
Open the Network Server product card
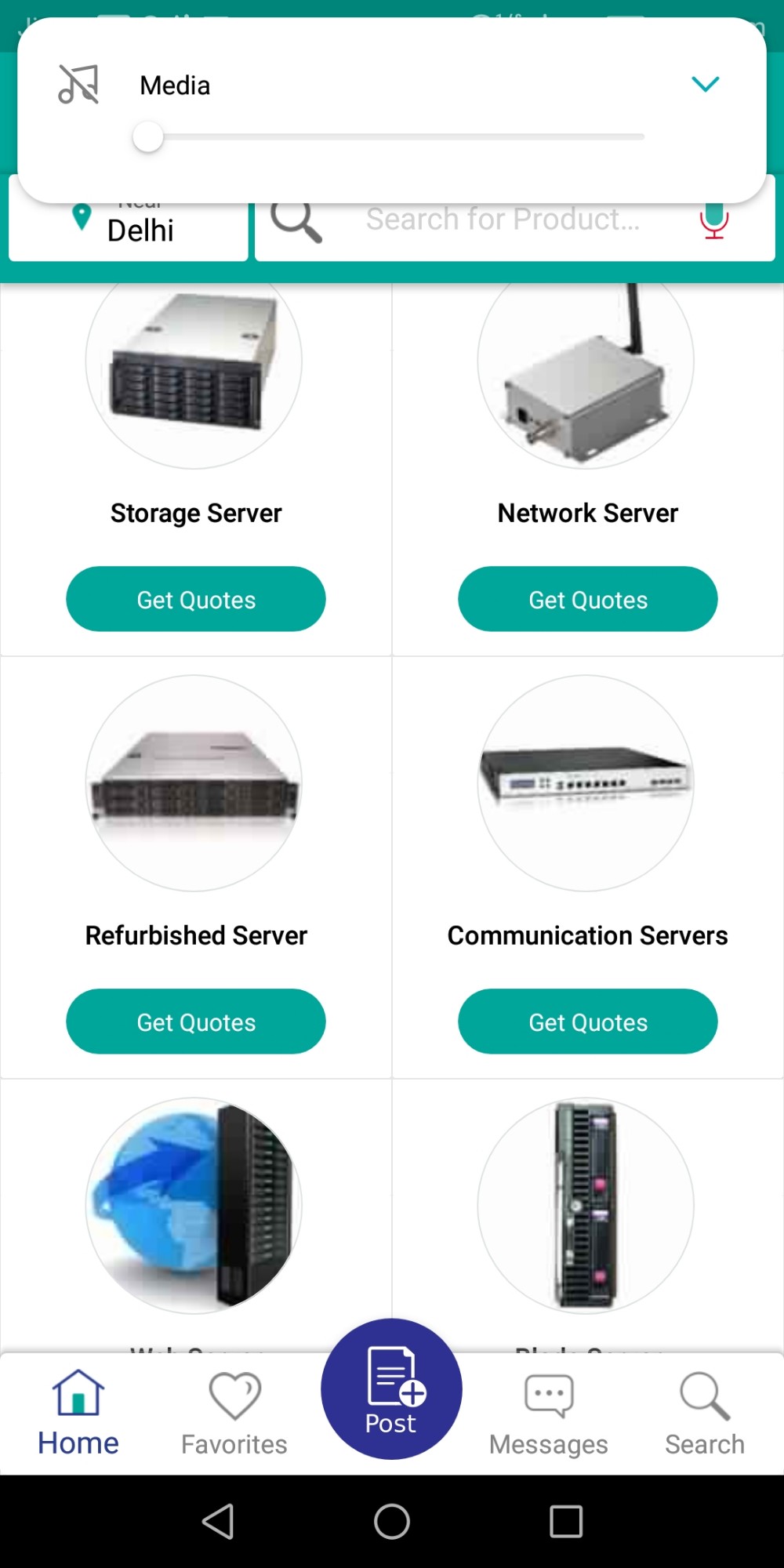coord(586,376)
